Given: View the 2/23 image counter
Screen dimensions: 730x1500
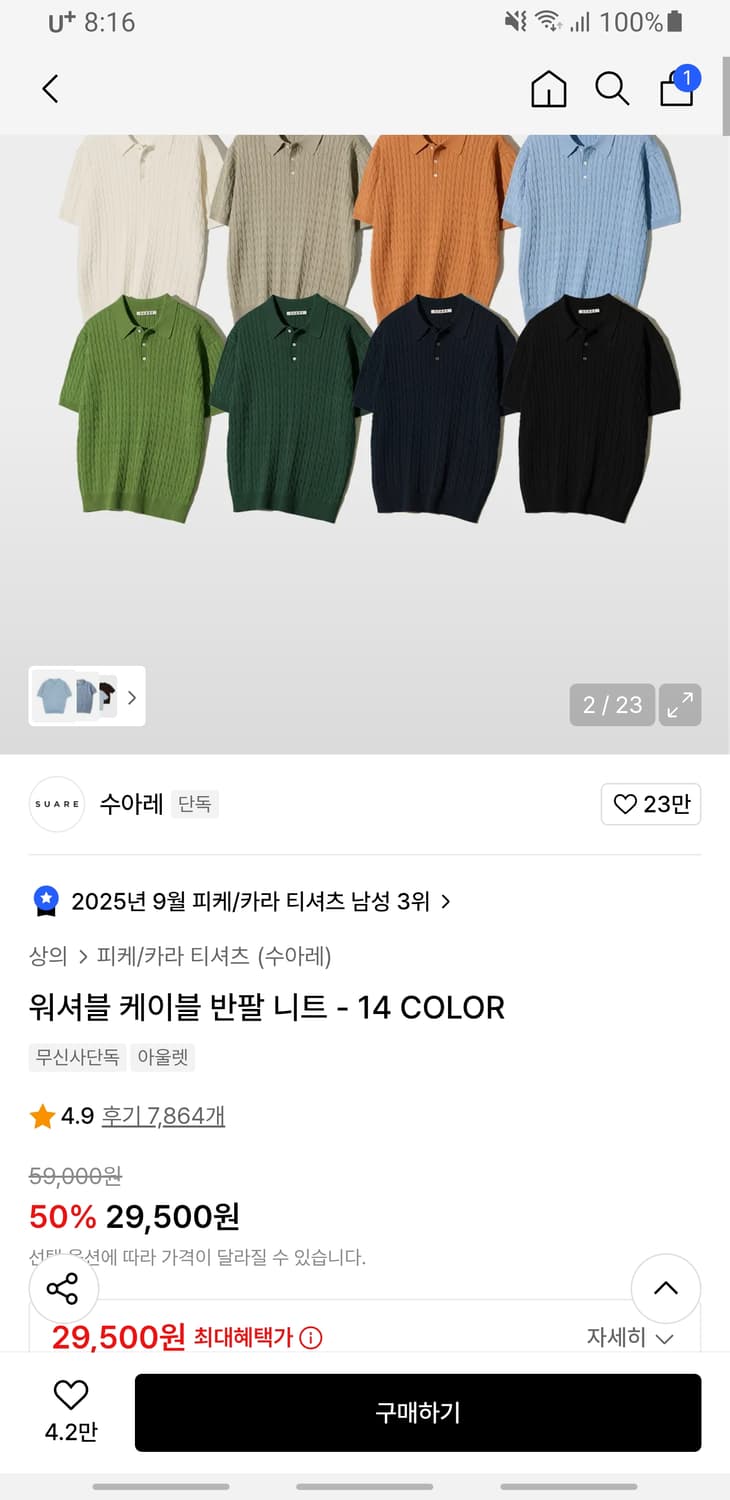Looking at the screenshot, I should pyautogui.click(x=611, y=705).
